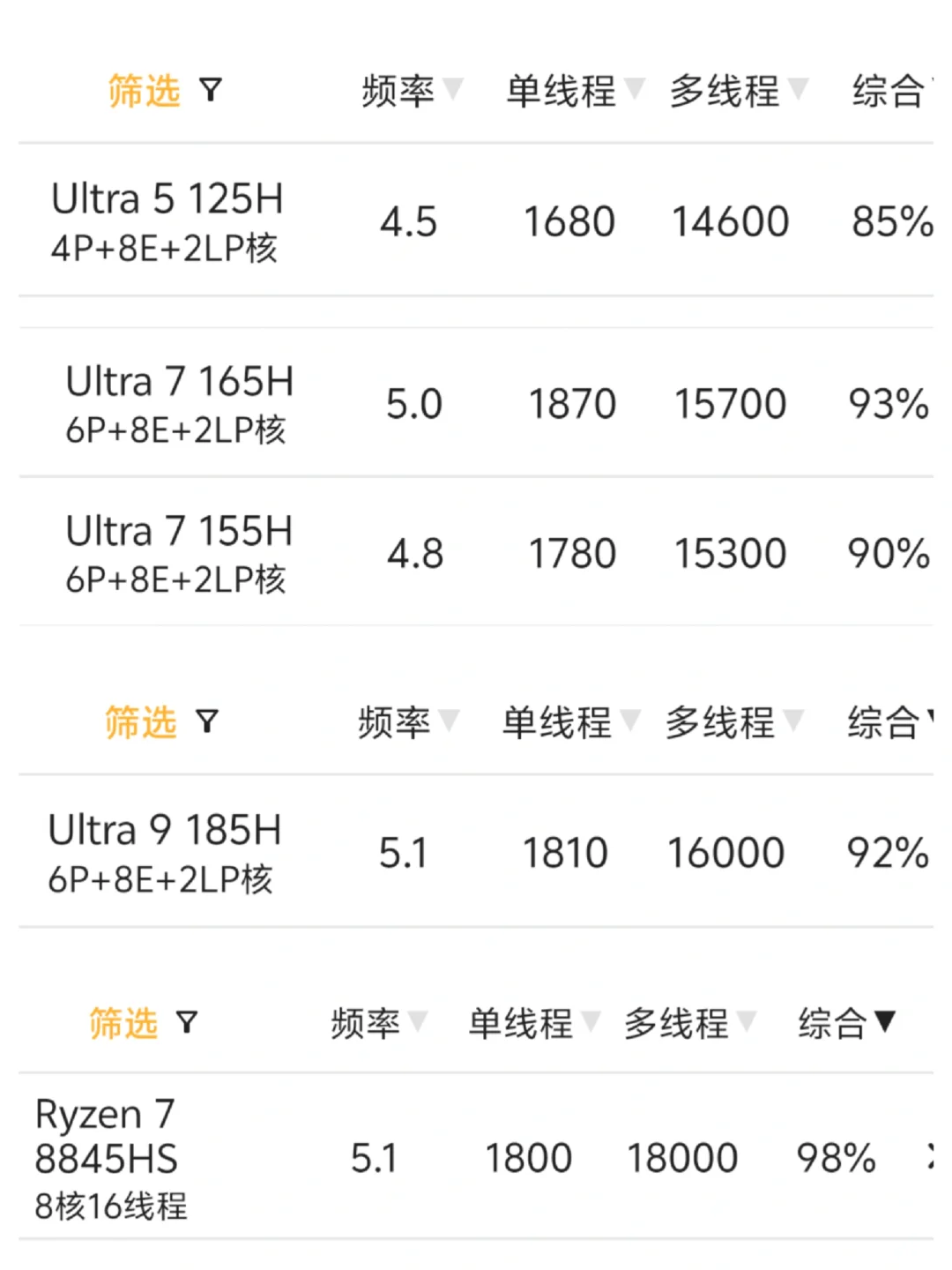Toggle sorting on the 多线程 column of Ultra 9 table
The image size is (952, 1270).
point(792,723)
